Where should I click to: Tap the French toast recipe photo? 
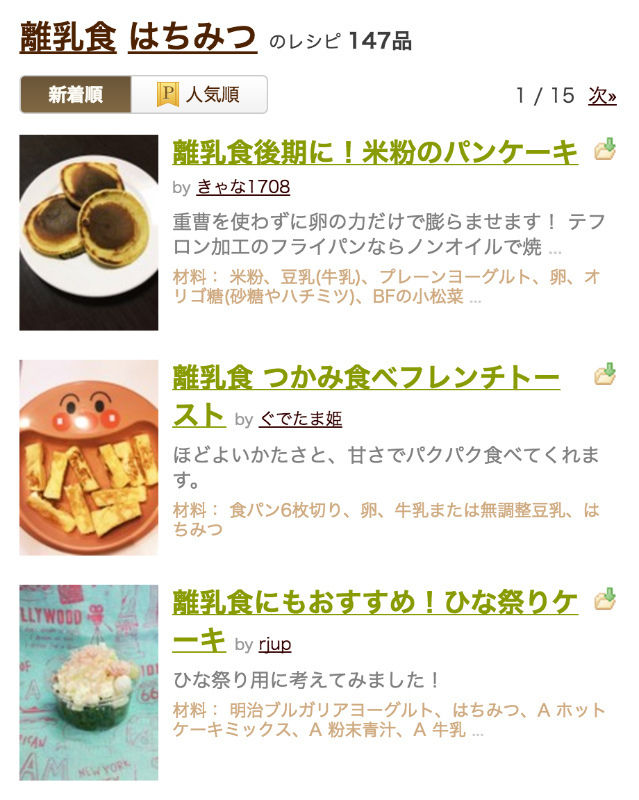[x=89, y=457]
